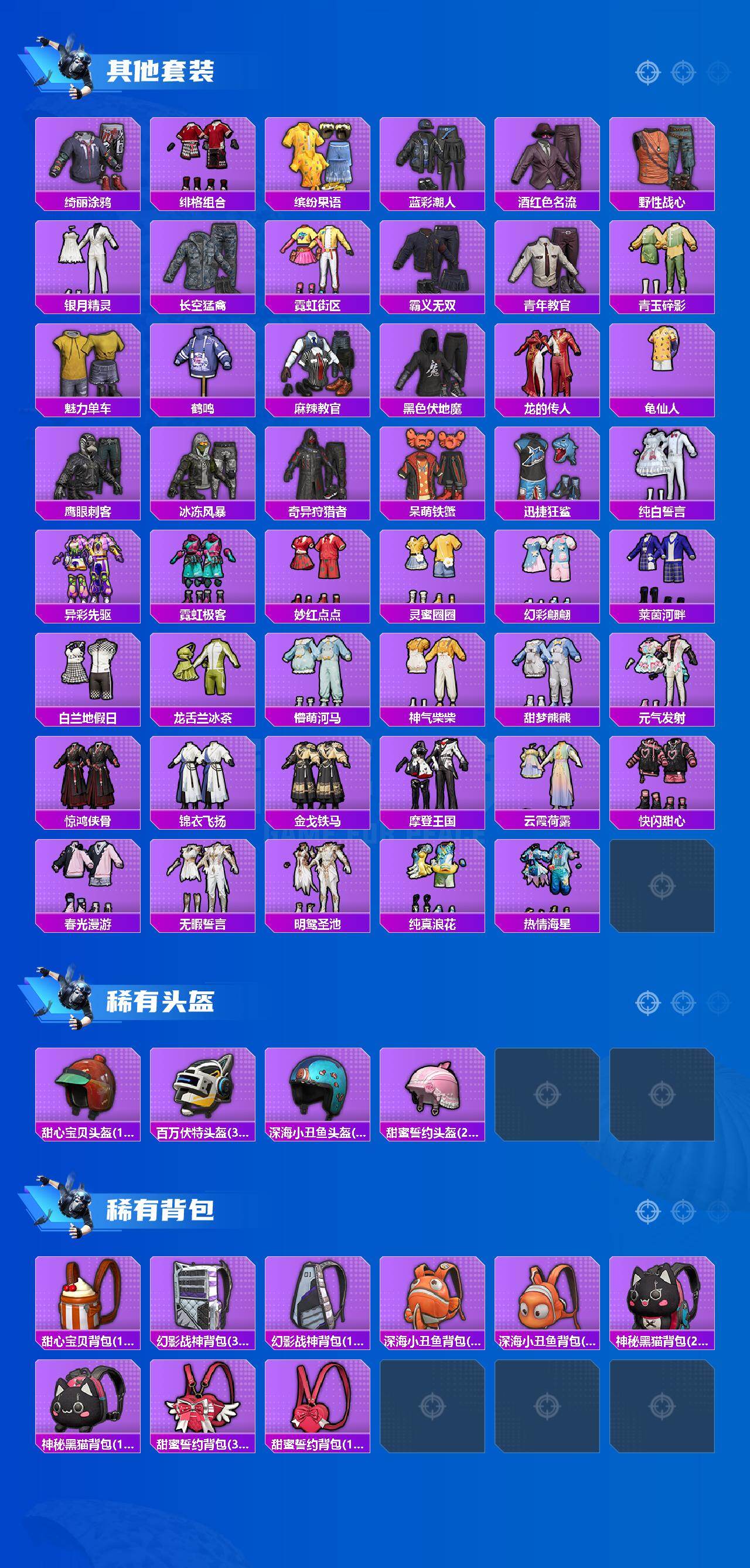Click the second crosshair icon beside 其他套装
Viewport: 750px width, 1568px height.
click(x=684, y=72)
